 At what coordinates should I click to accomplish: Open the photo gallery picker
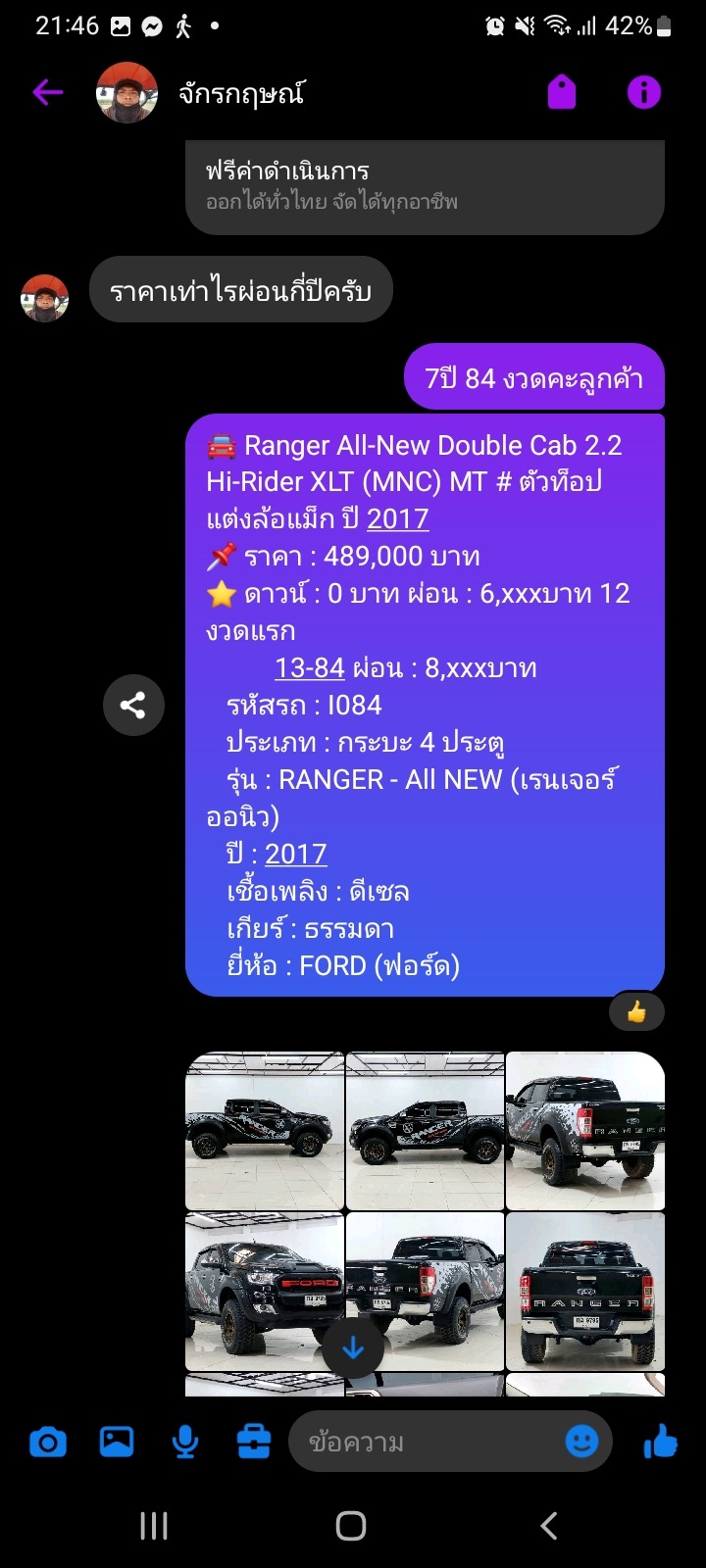(117, 1442)
